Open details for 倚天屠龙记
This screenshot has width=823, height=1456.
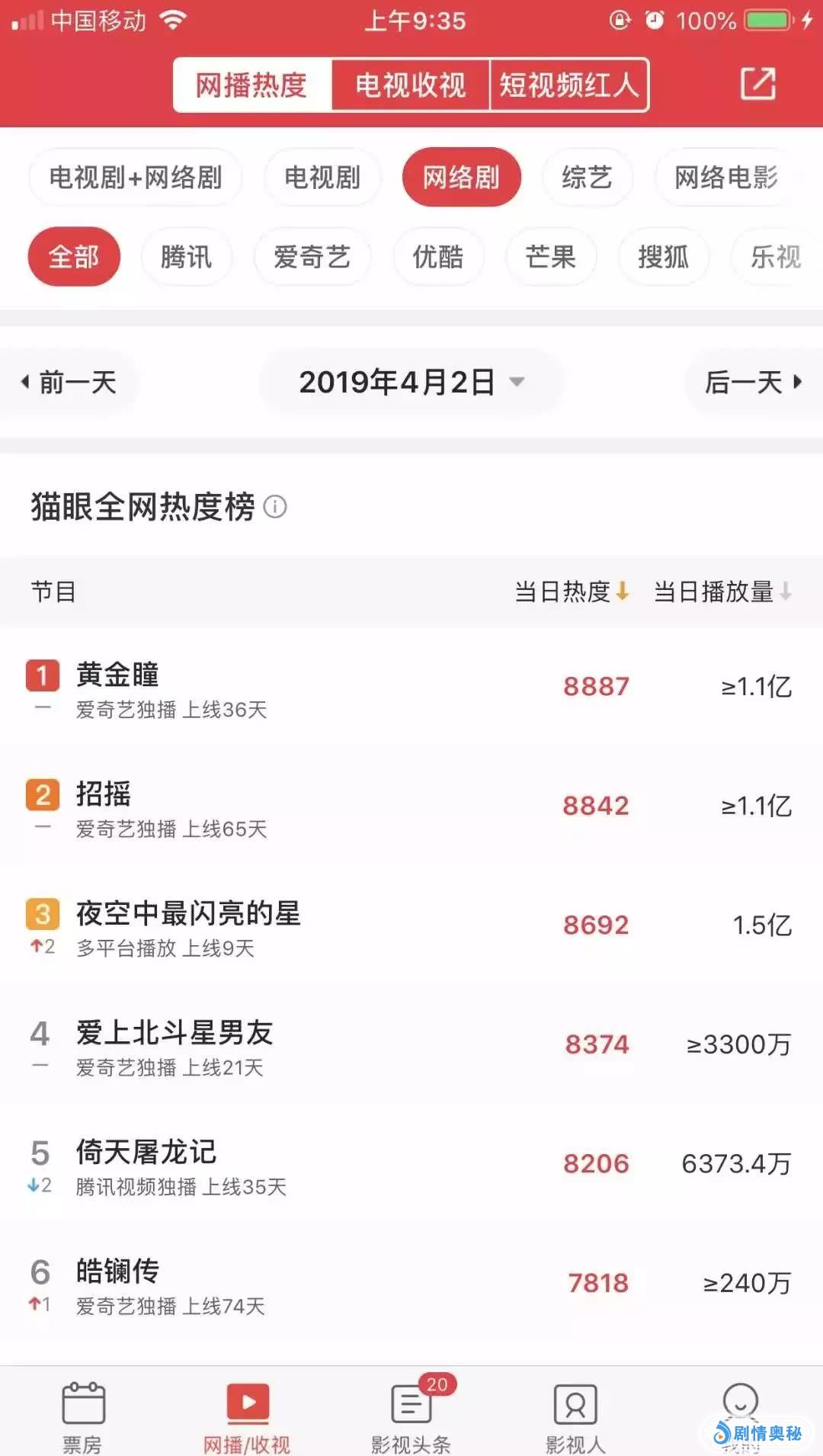tap(146, 1152)
